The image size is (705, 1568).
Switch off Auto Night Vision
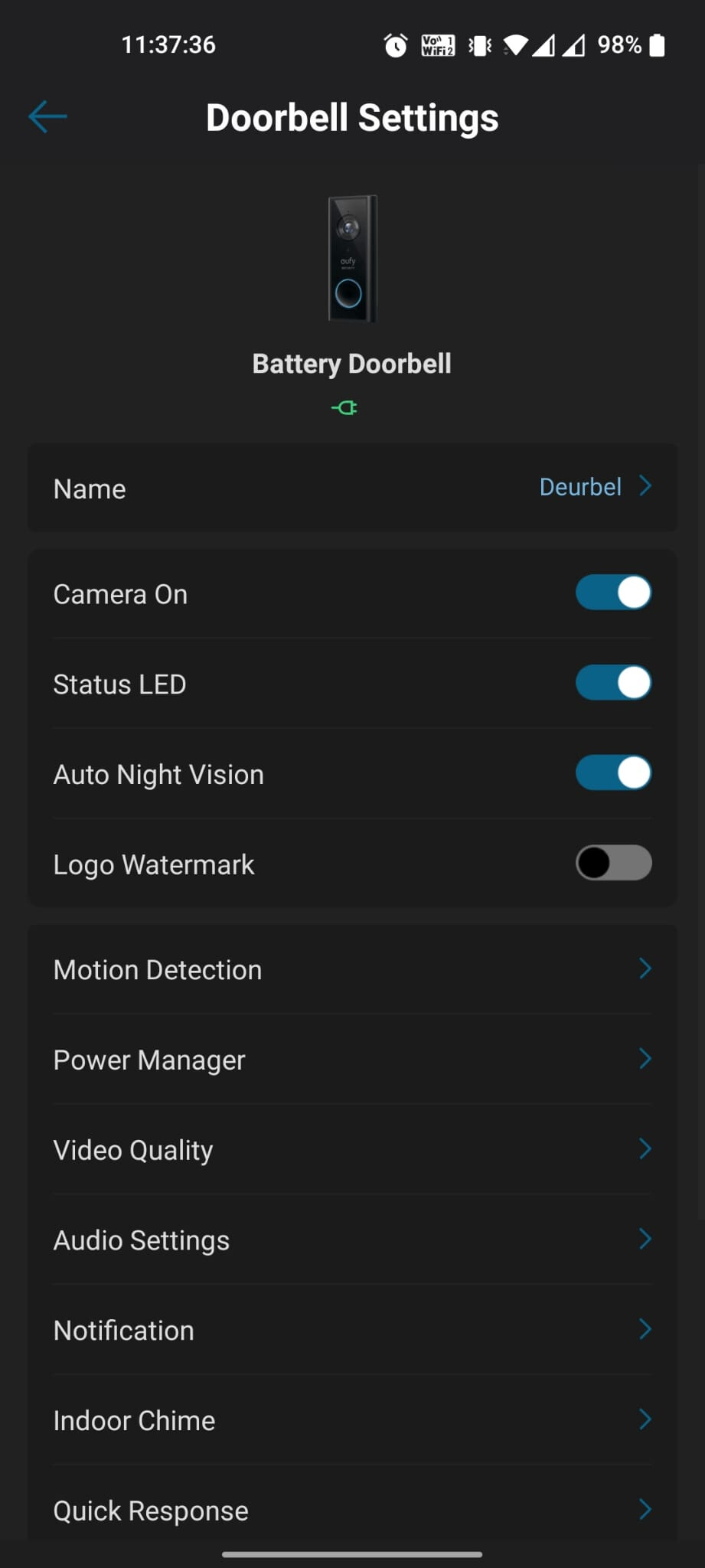[x=613, y=773]
